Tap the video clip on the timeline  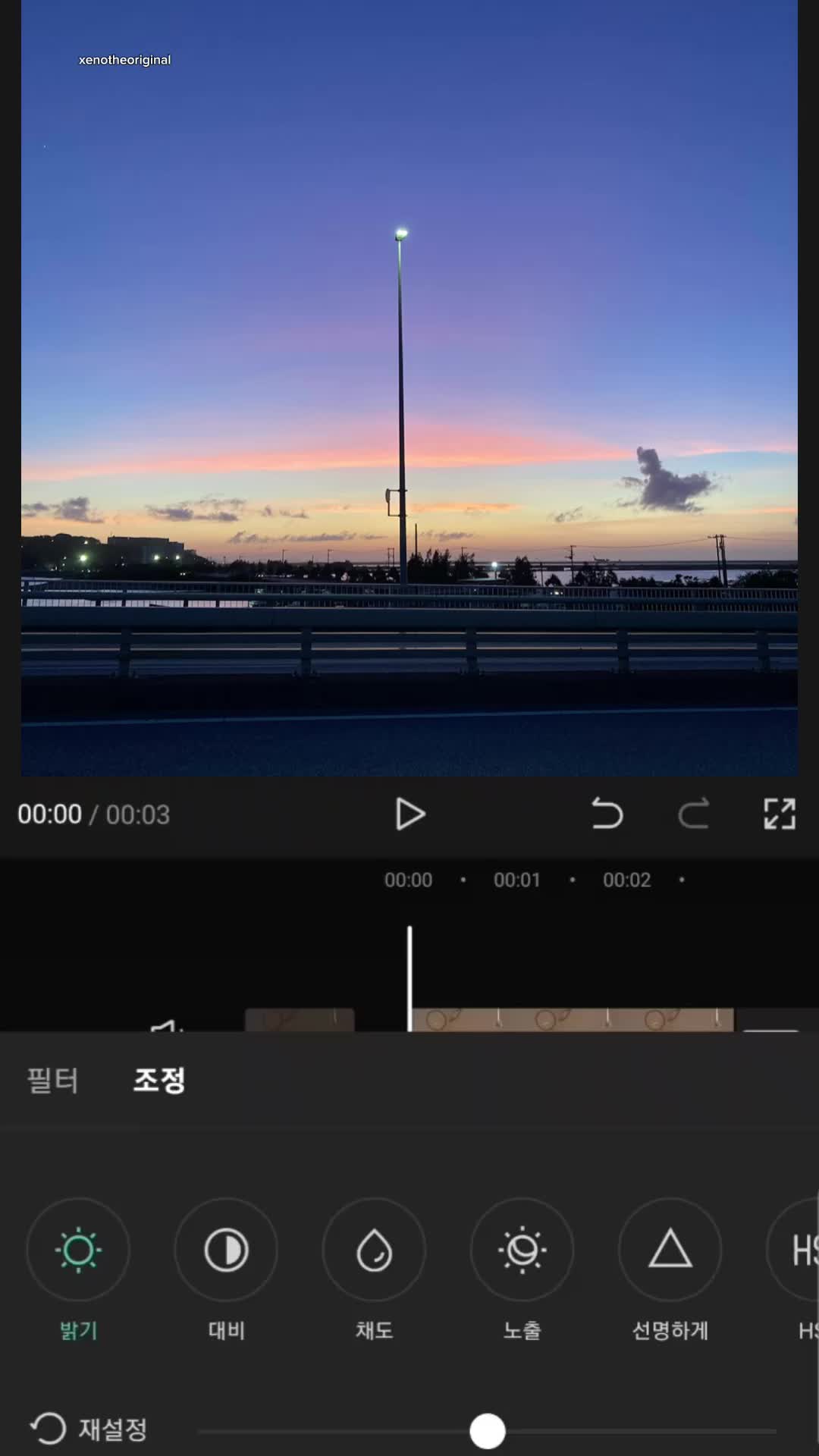click(x=573, y=1020)
